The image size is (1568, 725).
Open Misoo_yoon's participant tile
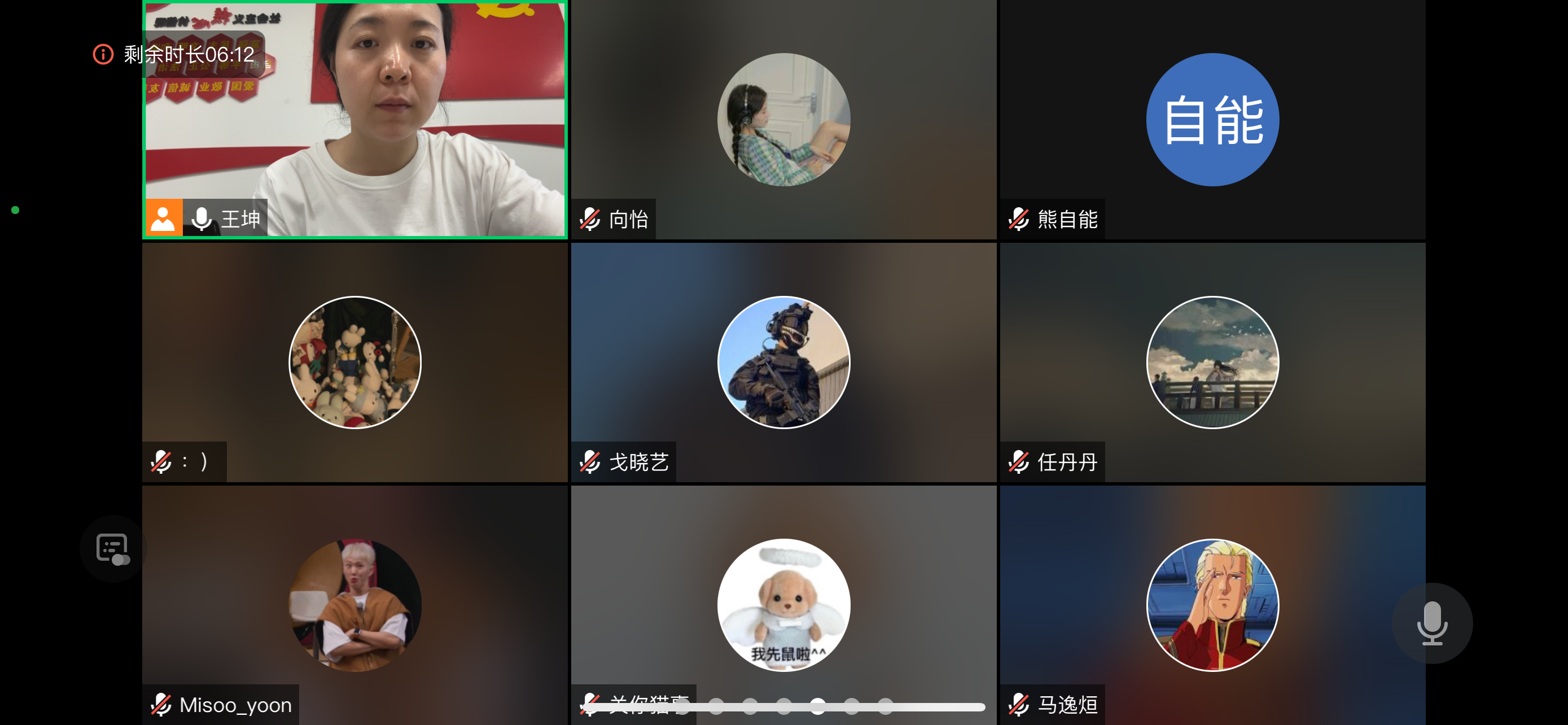pyautogui.click(x=354, y=605)
